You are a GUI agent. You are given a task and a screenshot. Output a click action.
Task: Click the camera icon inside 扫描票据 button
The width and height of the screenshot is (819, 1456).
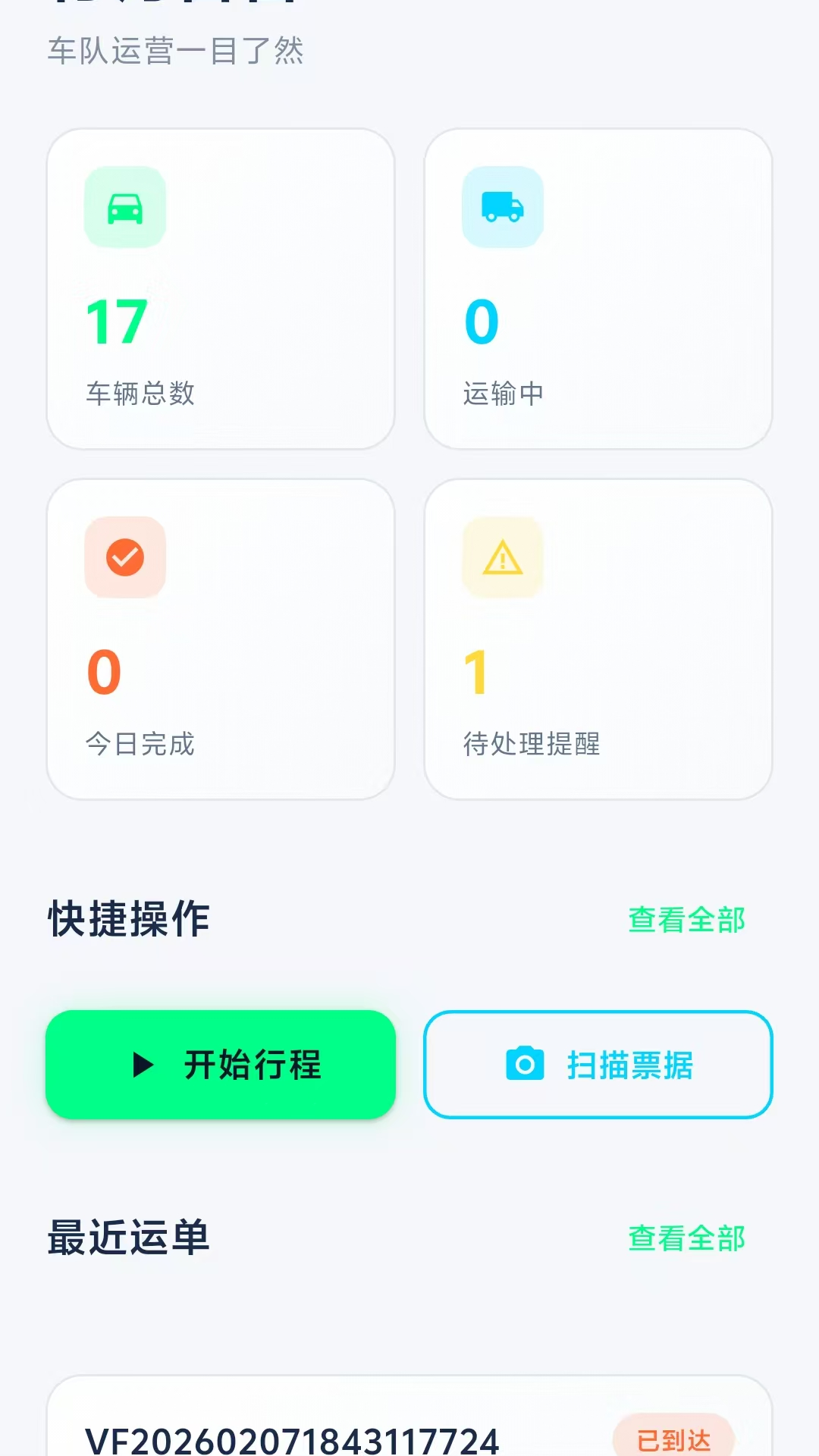point(524,1065)
